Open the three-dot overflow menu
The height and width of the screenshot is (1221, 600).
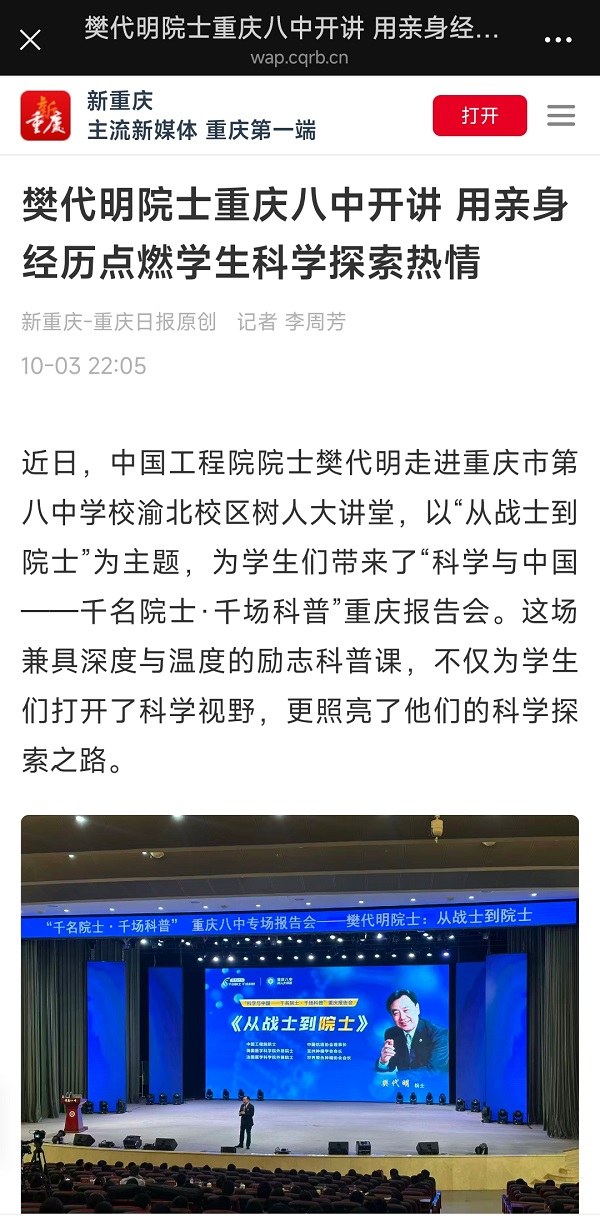557,39
